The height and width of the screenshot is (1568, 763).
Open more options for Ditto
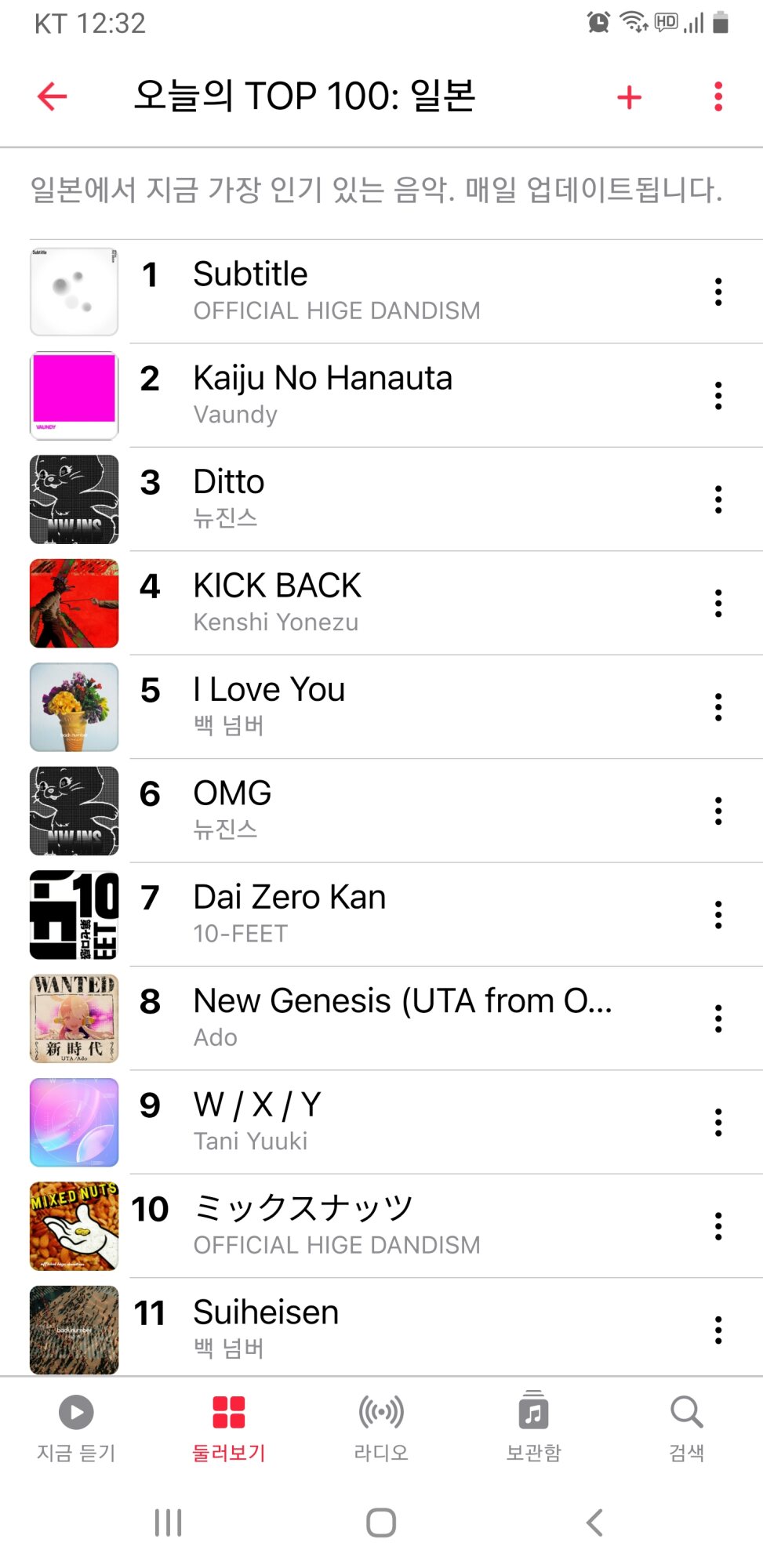tap(718, 499)
